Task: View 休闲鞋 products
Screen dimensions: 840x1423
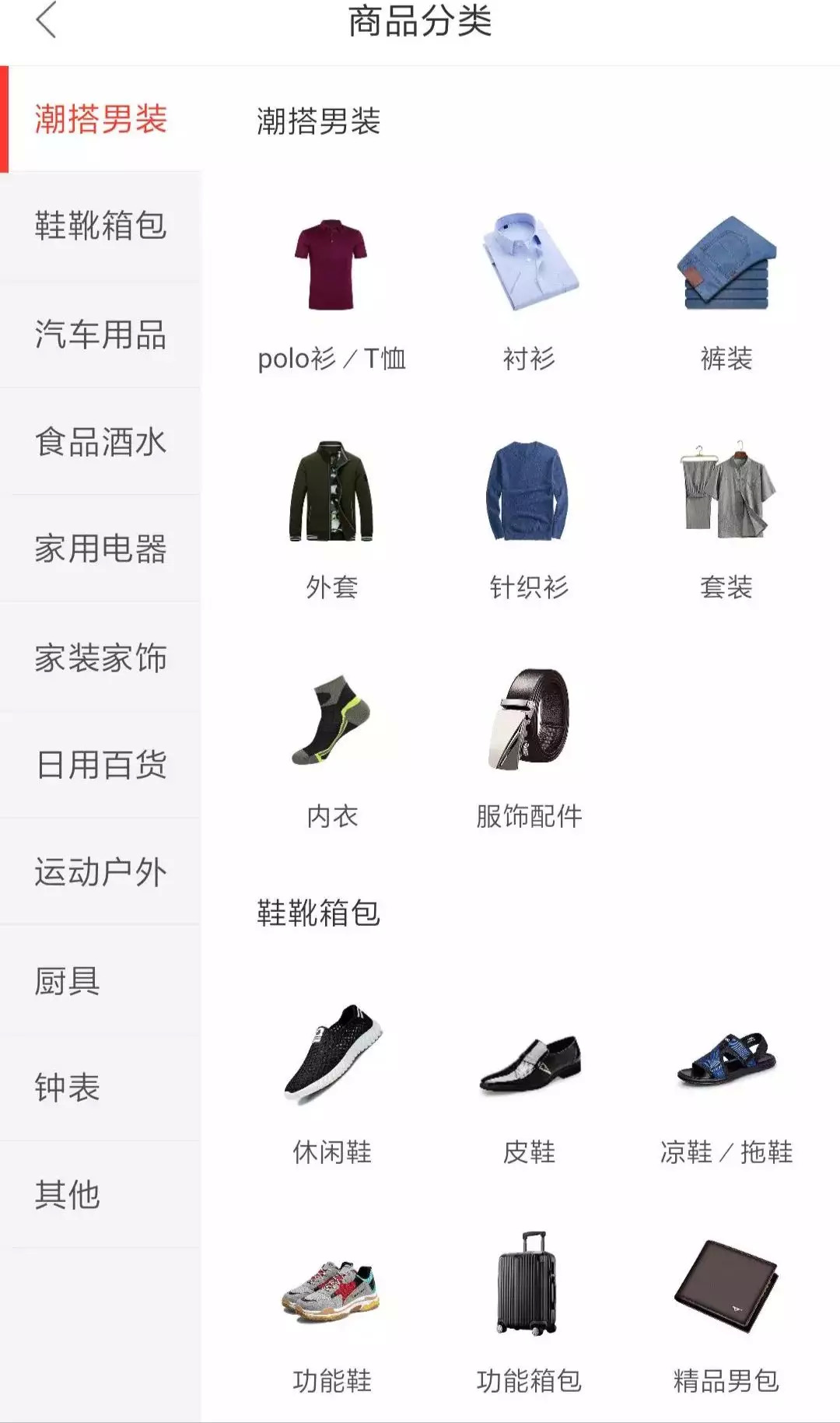Action: click(331, 1081)
